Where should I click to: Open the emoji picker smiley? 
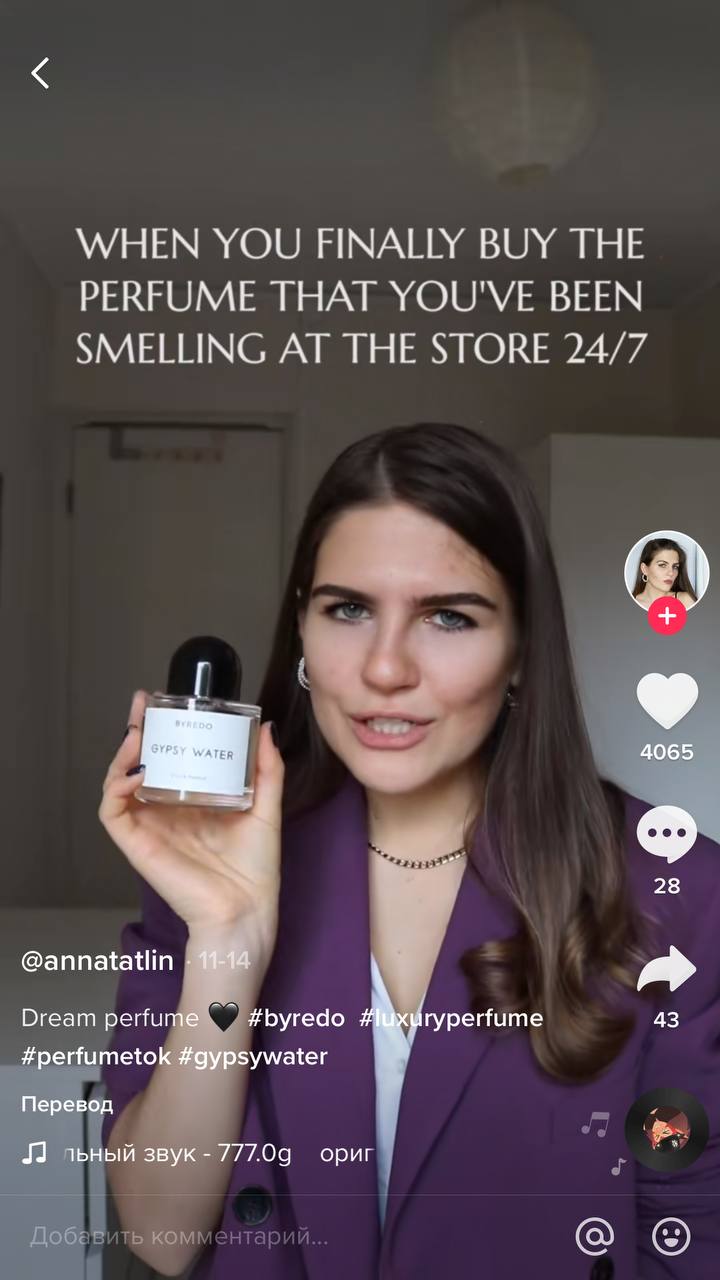coord(671,1237)
